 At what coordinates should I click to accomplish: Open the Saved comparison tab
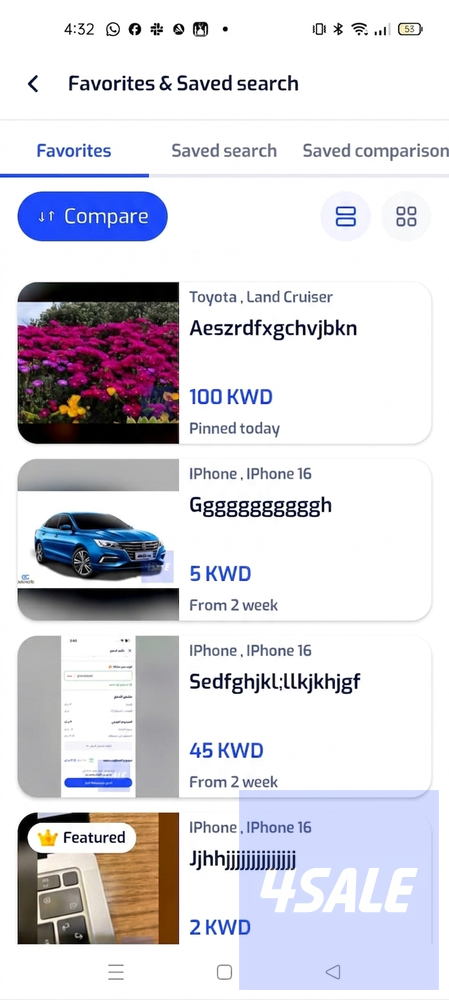(x=375, y=151)
